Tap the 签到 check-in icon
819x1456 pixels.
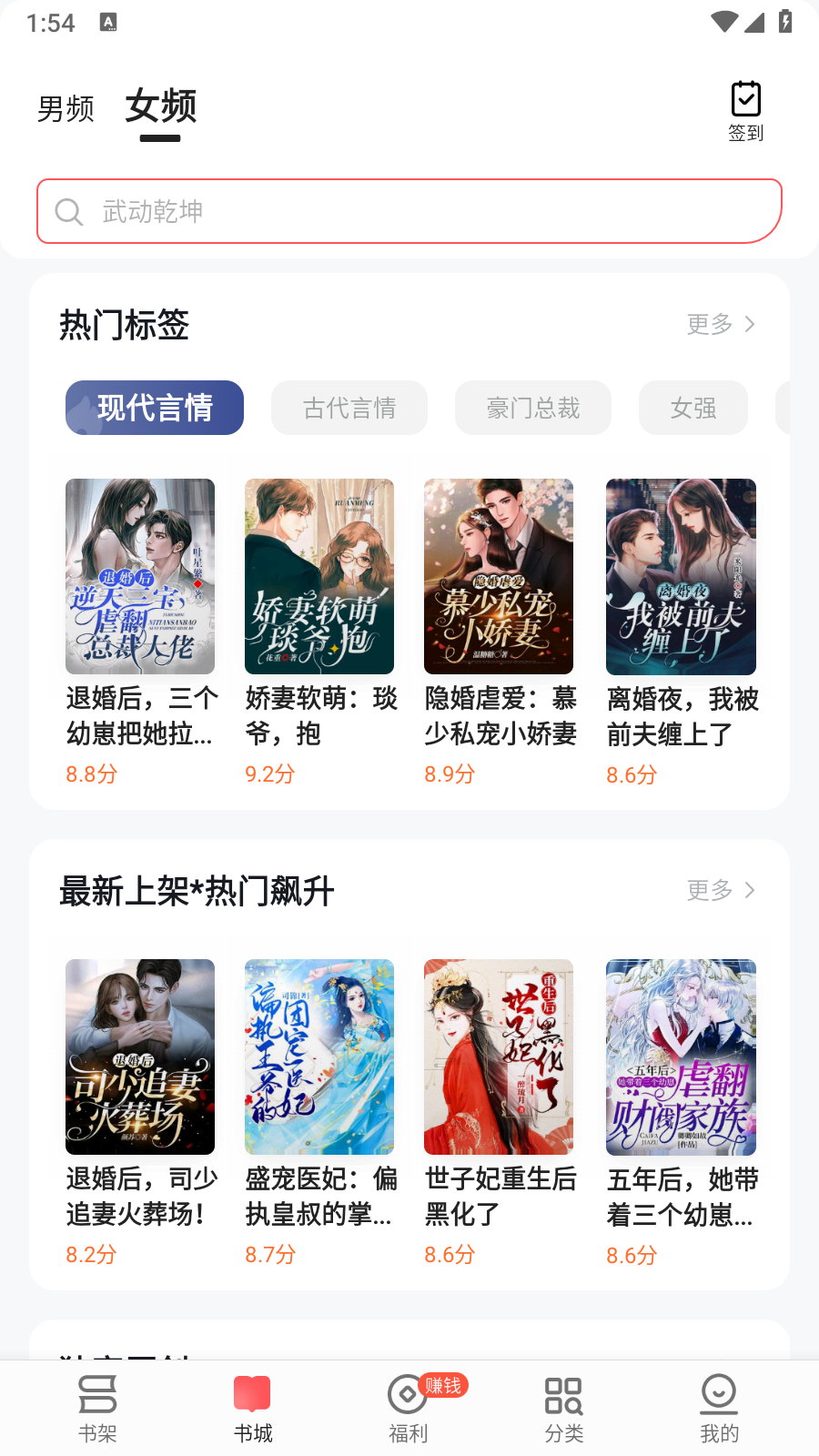[746, 107]
